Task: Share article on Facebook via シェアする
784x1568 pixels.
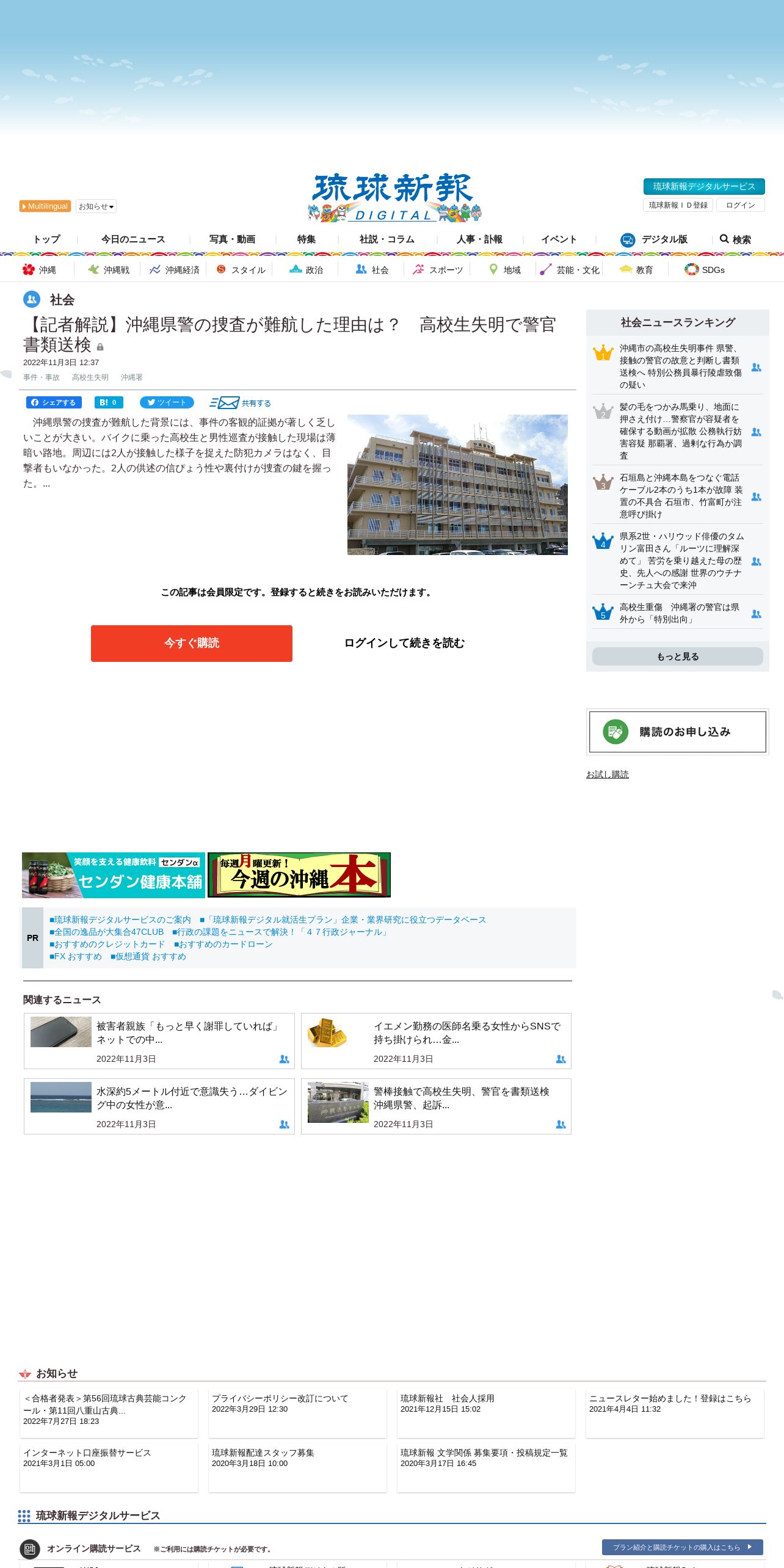Action: (54, 402)
